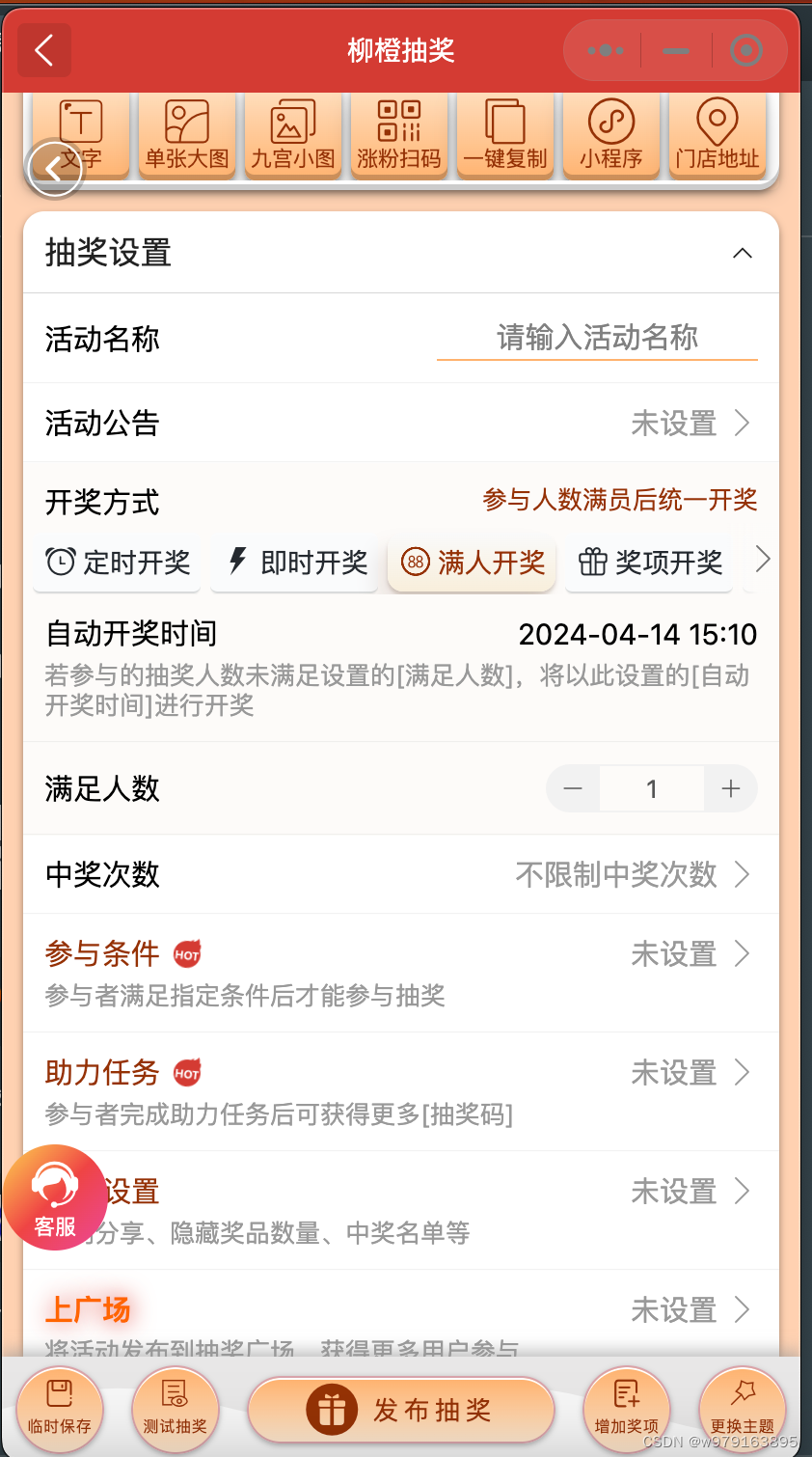This screenshot has height=1457, width=812.
Task: Open the 中奖次数 setting
Action: (x=401, y=874)
